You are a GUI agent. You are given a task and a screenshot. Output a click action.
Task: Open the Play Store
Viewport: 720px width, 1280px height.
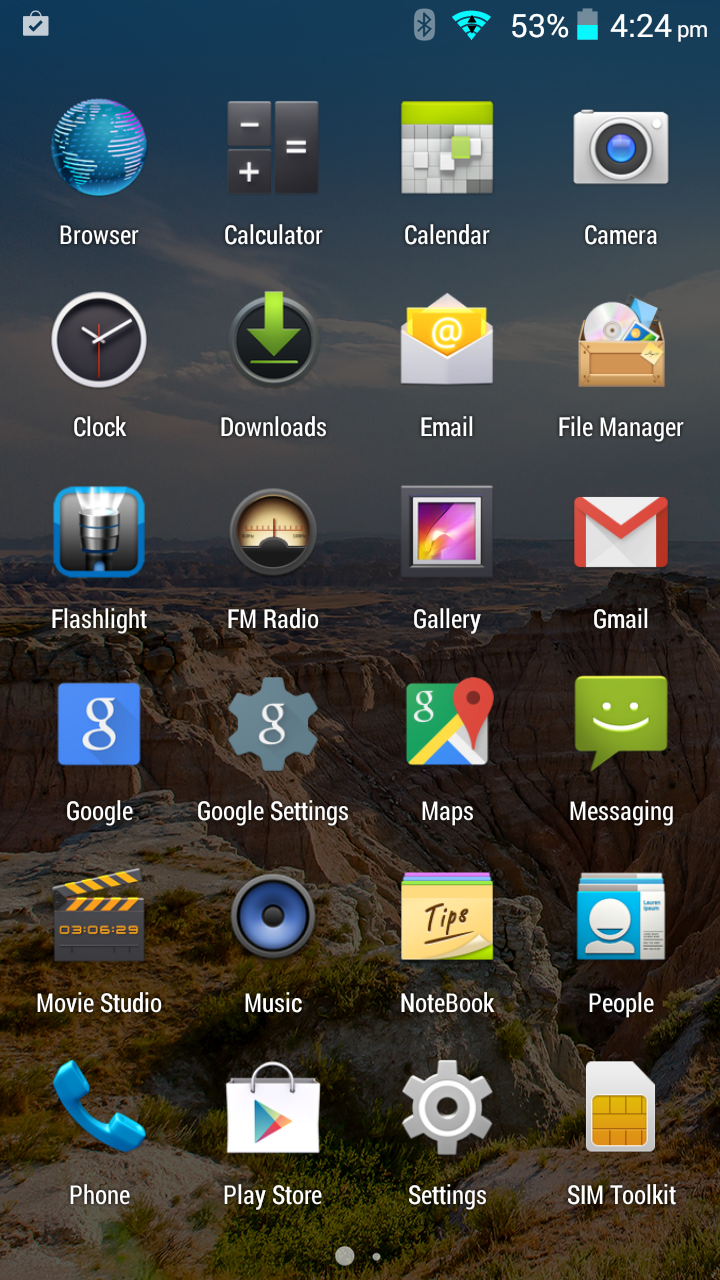[273, 1108]
